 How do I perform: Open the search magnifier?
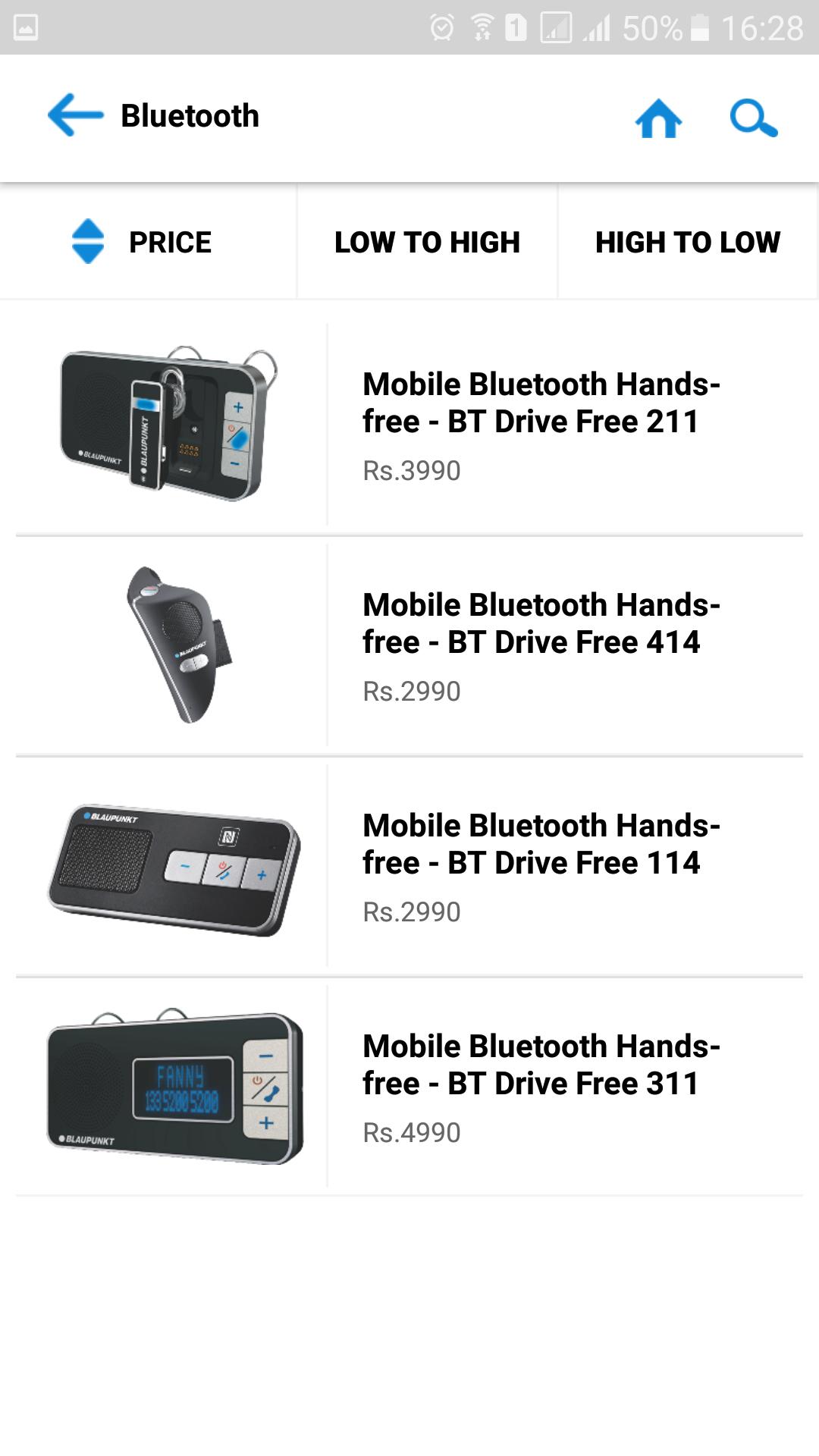[753, 118]
